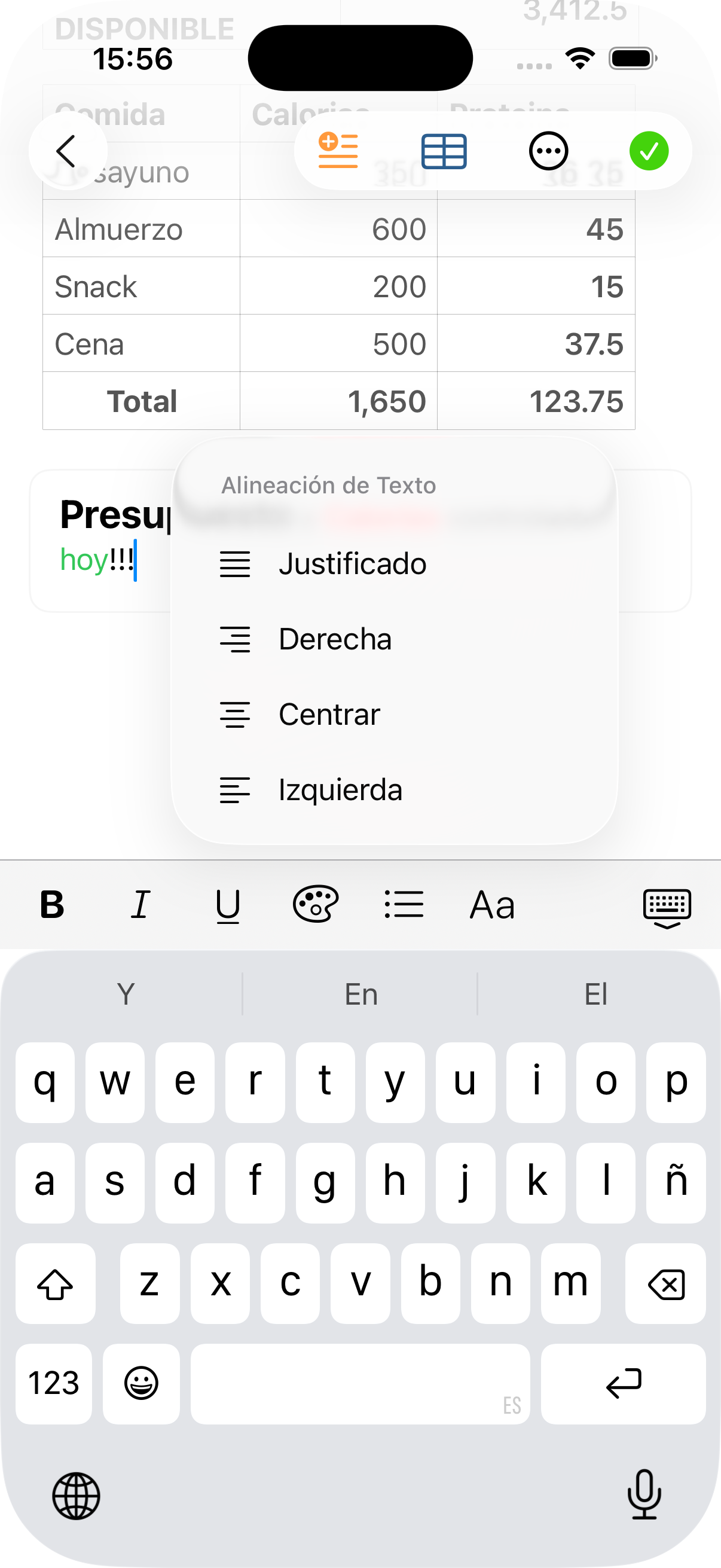Open the bulleted list icon
Viewport: 721px width, 1568px height.
point(404,907)
